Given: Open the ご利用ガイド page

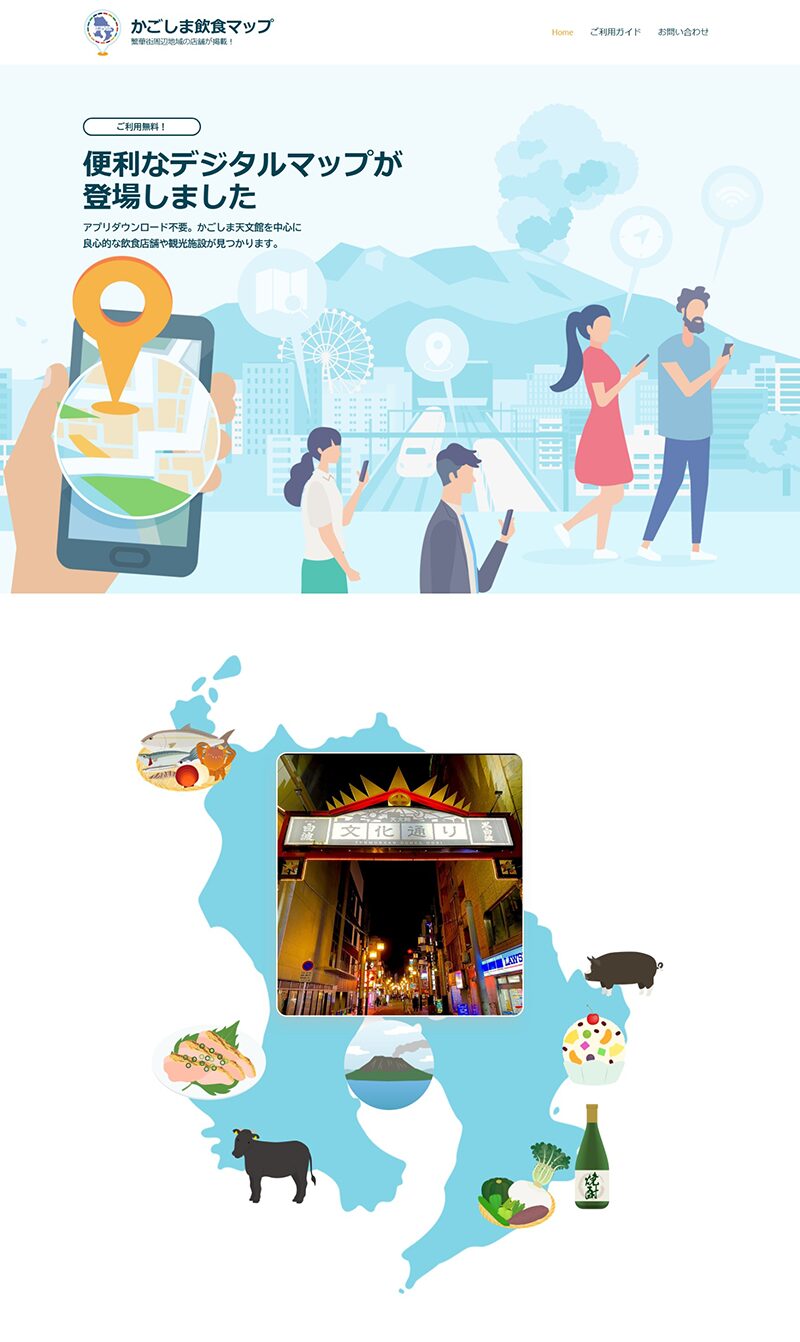Looking at the screenshot, I should (615, 32).
